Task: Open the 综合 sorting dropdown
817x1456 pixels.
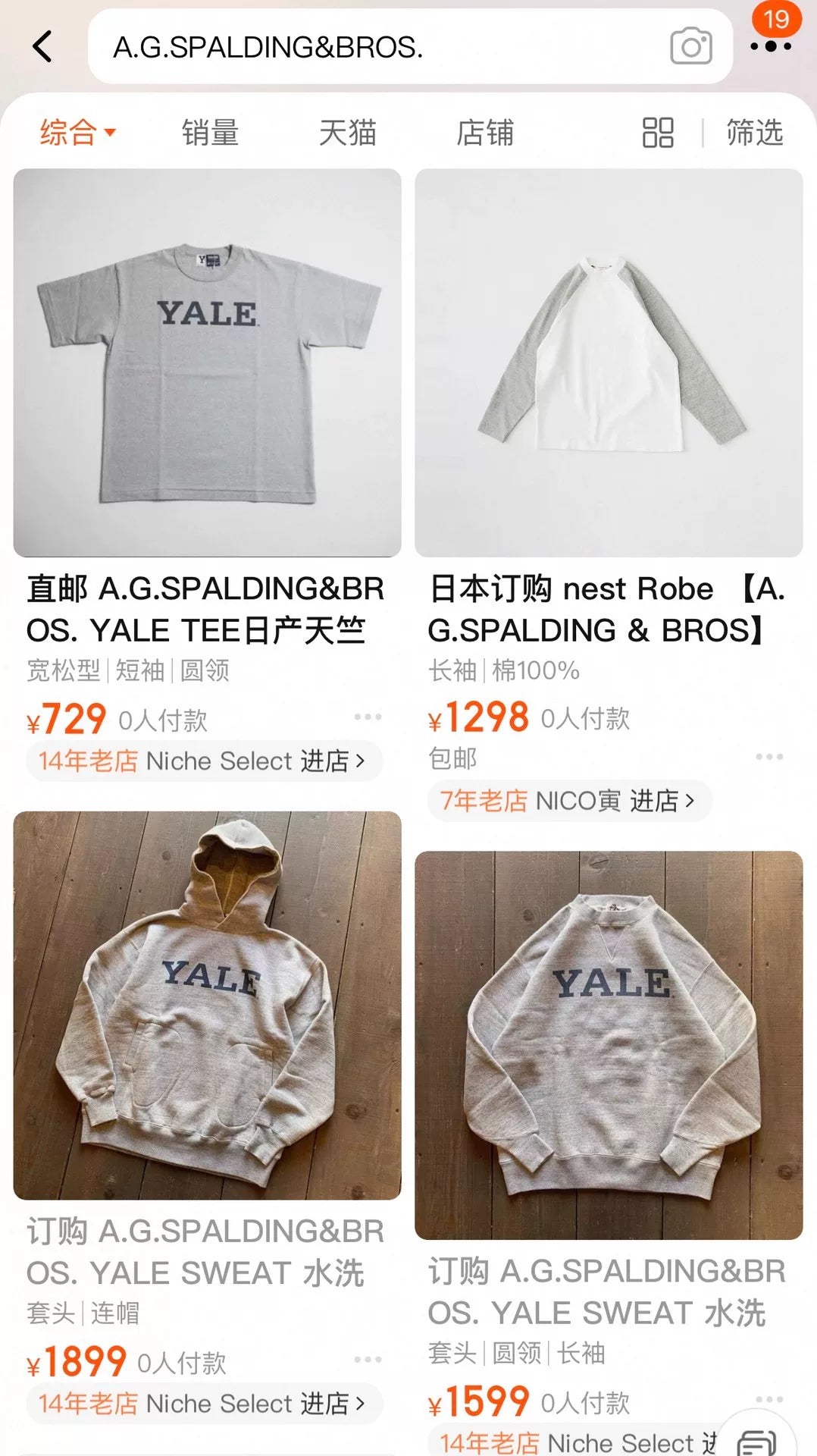Action: point(74,133)
